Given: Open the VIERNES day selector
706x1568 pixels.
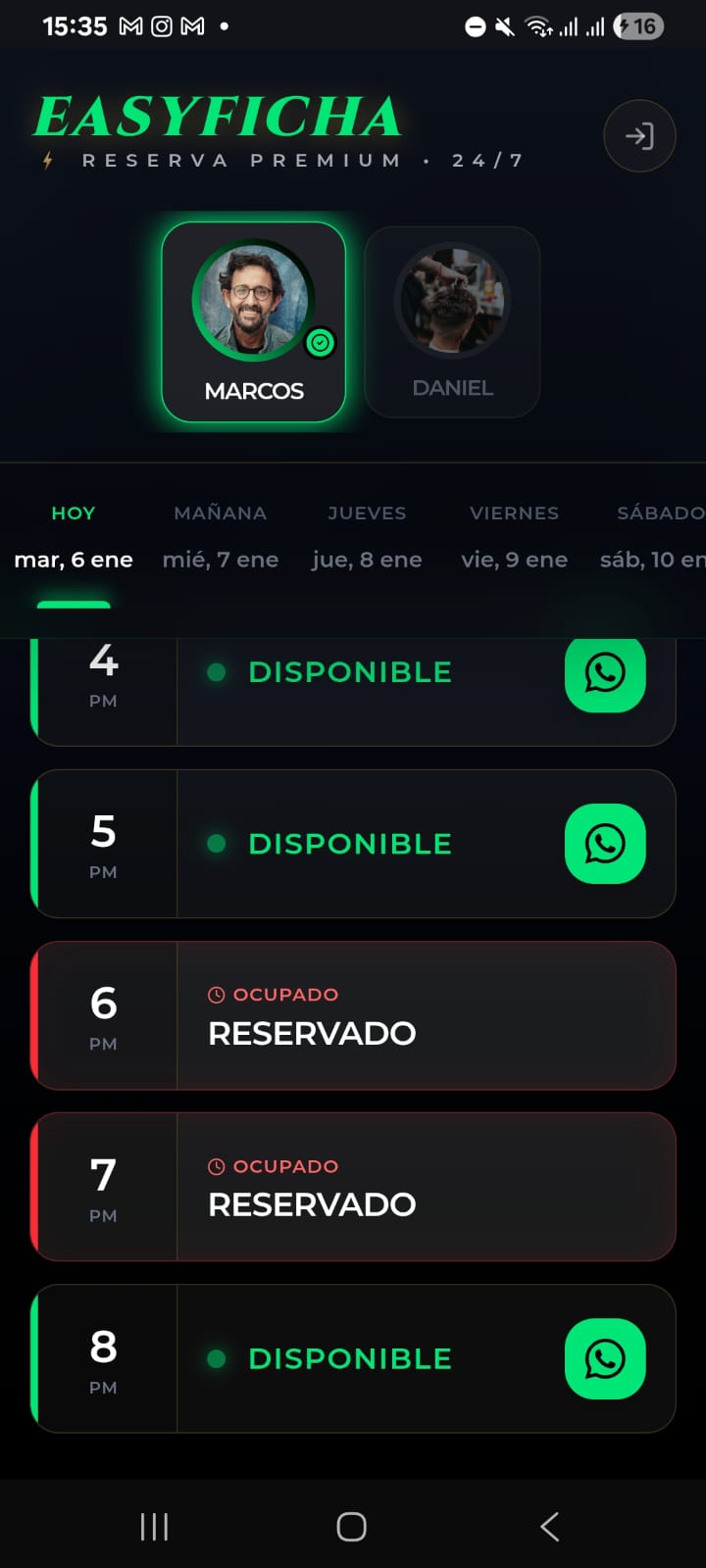Looking at the screenshot, I should [514, 534].
